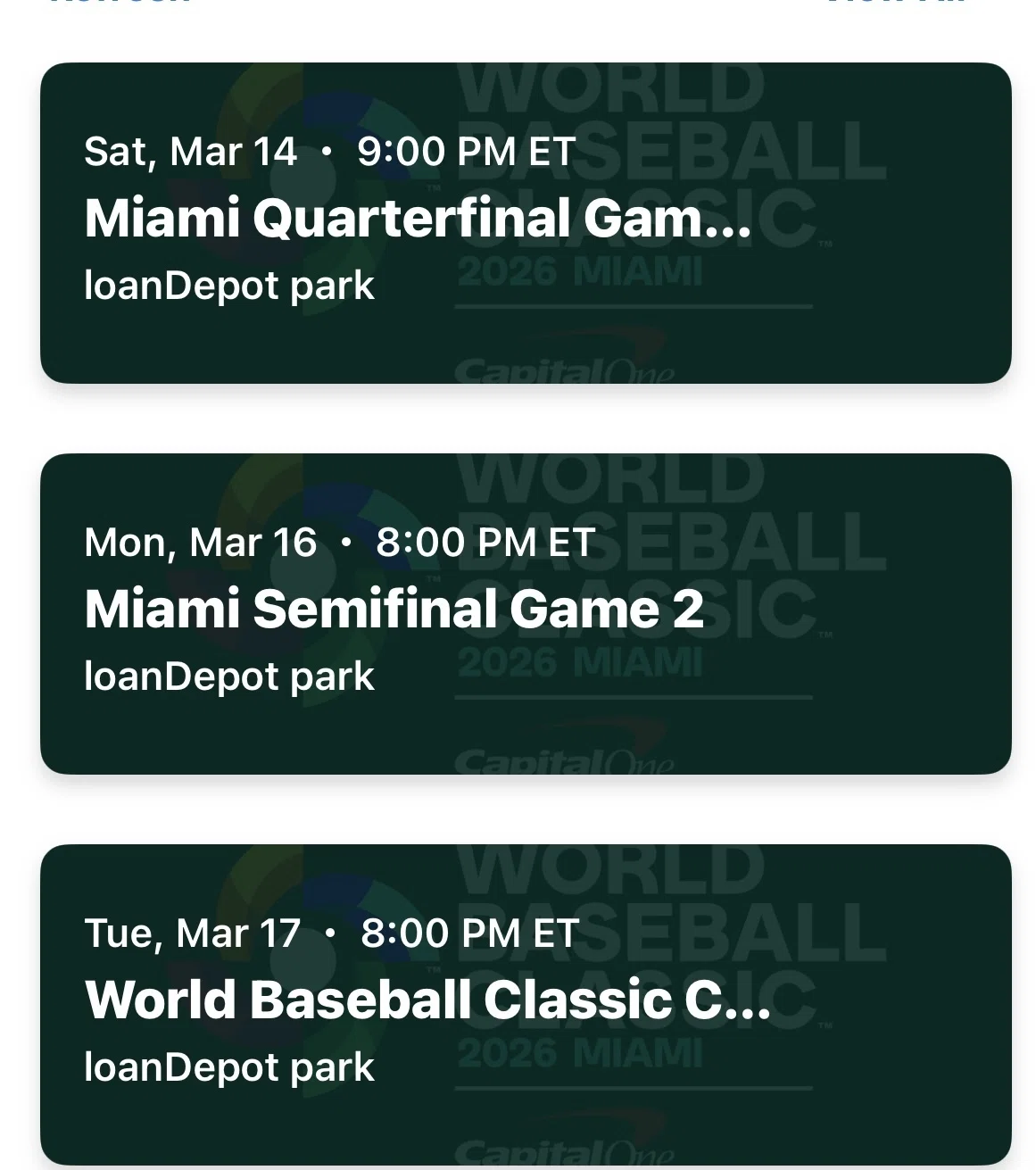Image resolution: width=1036 pixels, height=1170 pixels.
Task: Open the Miami Semifinal Game 2 card
Action: [x=526, y=614]
